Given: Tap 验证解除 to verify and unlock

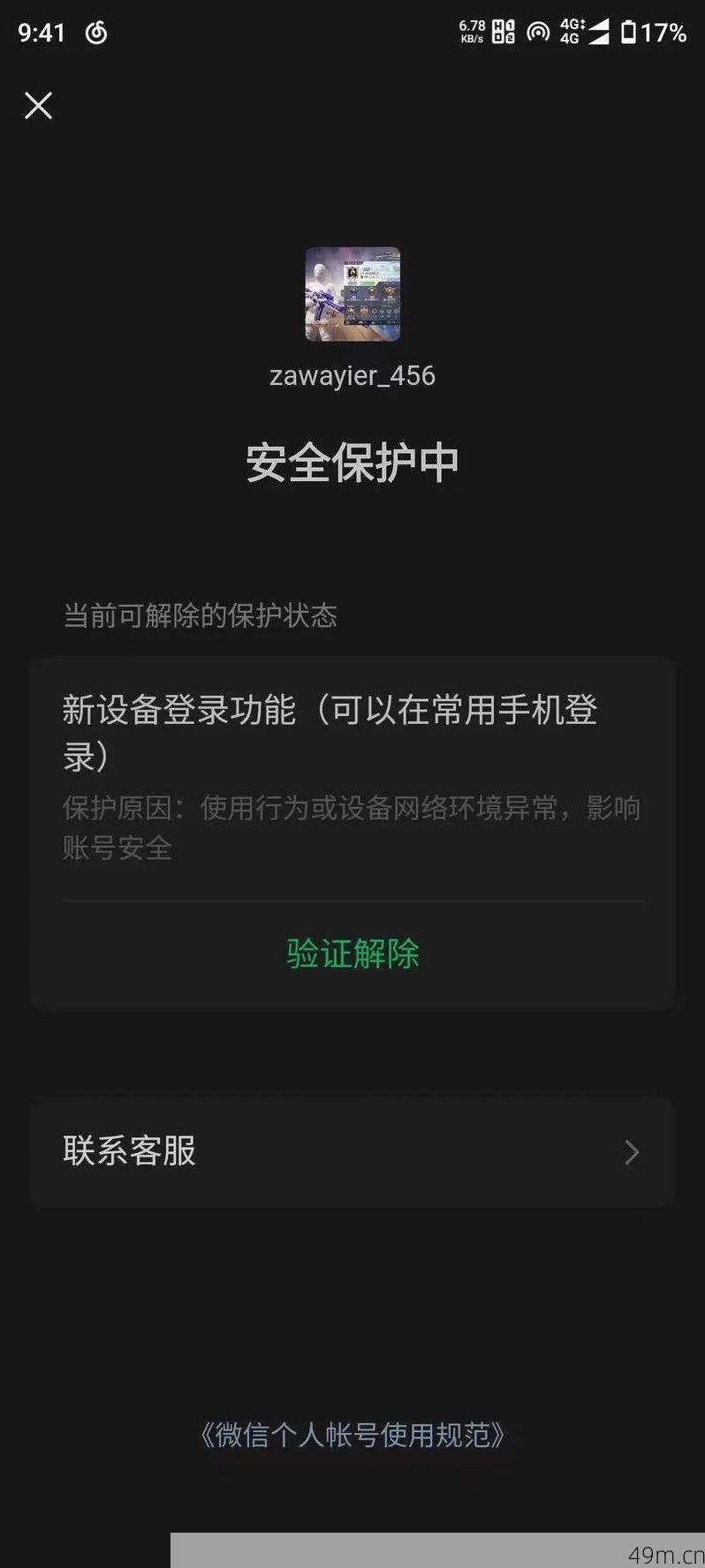Looking at the screenshot, I should (352, 954).
